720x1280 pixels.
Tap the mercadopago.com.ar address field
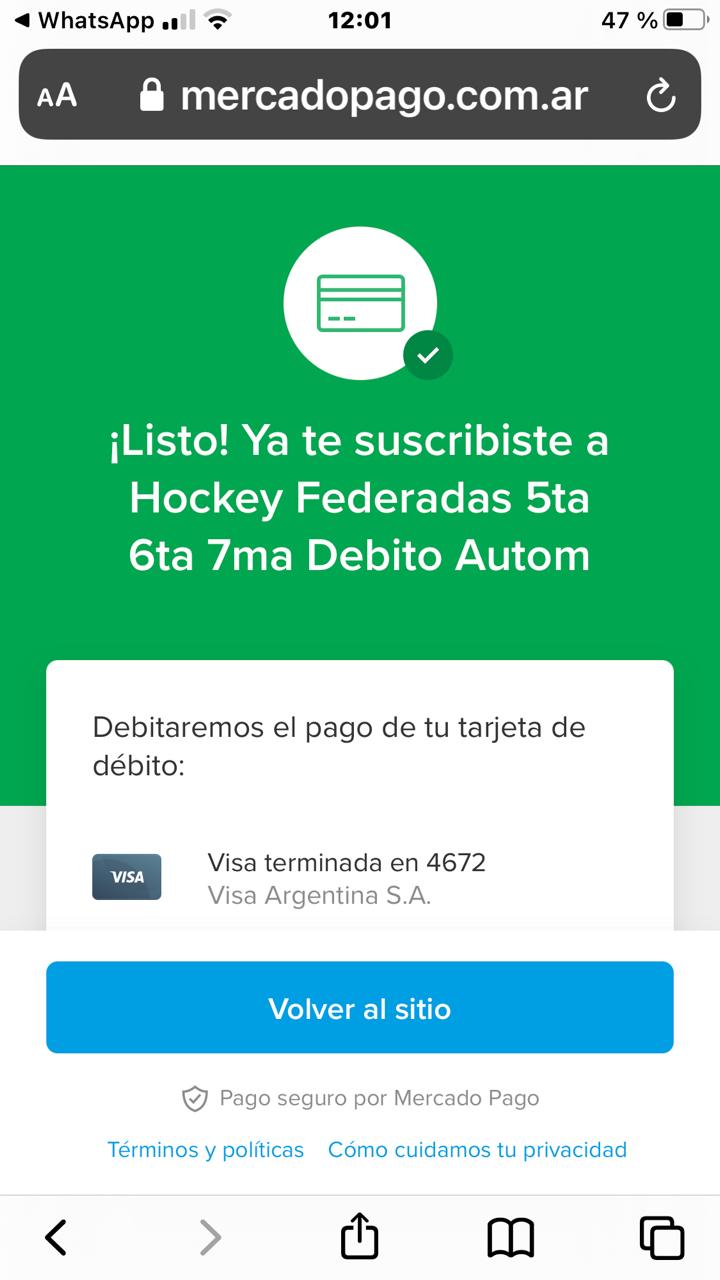(365, 96)
